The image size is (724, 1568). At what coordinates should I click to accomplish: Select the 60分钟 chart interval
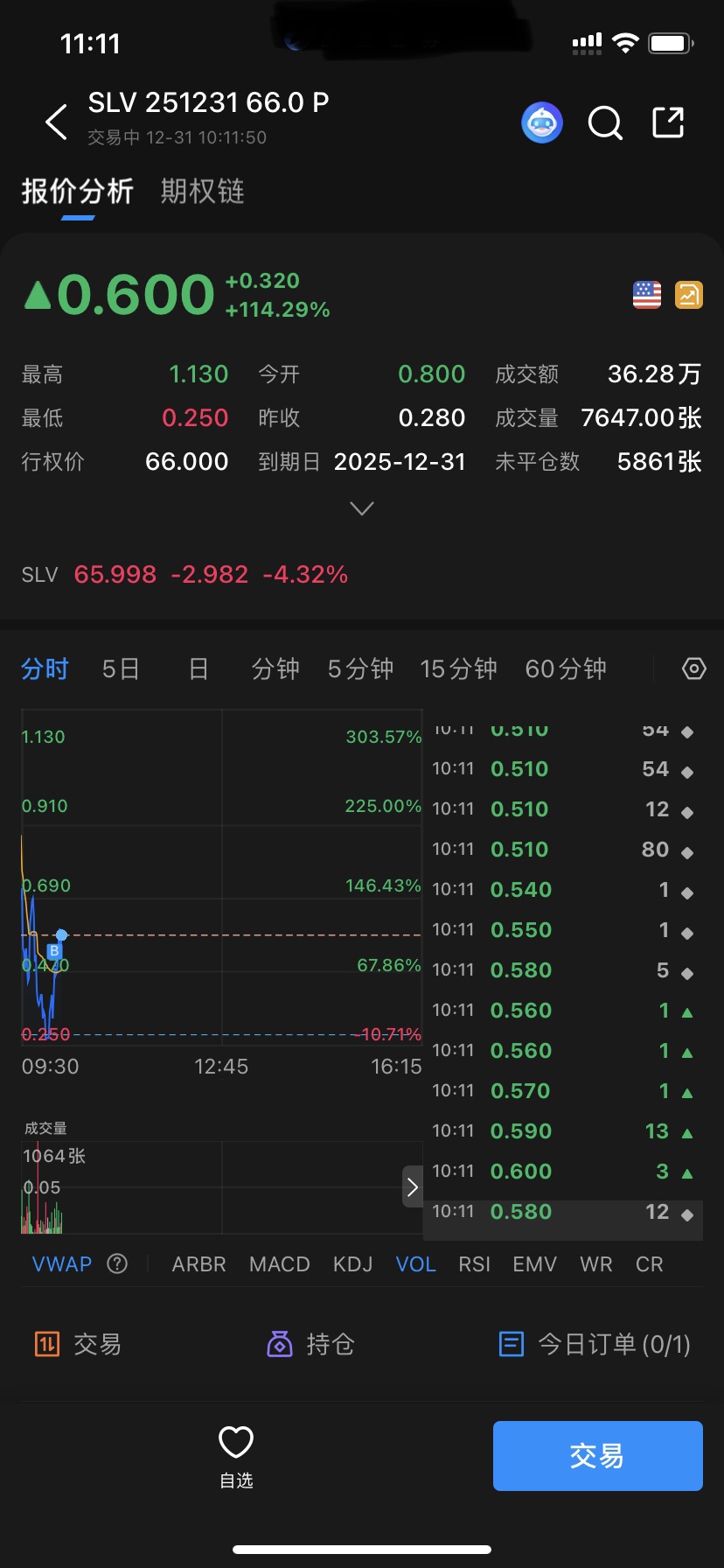tap(566, 669)
